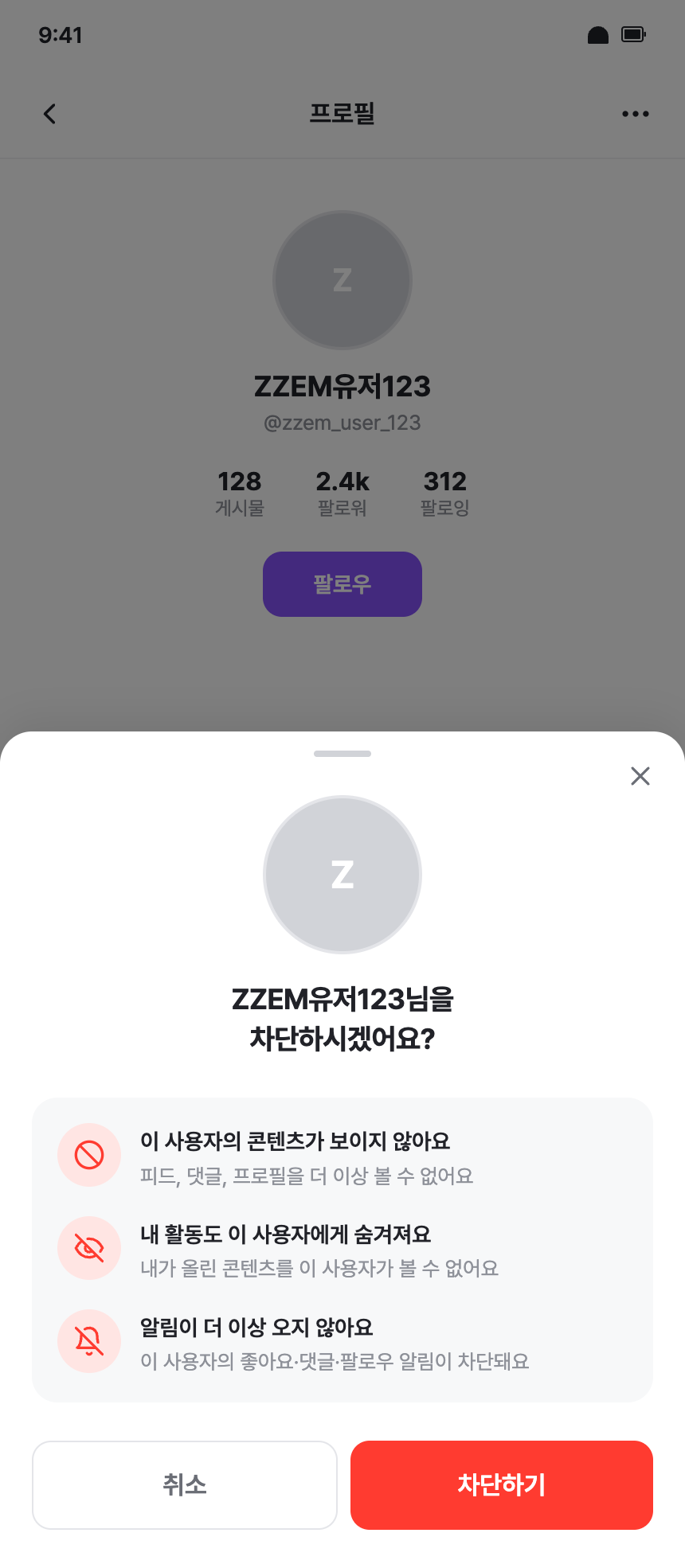Tap the blocked content prohibition icon
Image resolution: width=685 pixels, height=1568 pixels.
tap(89, 1155)
